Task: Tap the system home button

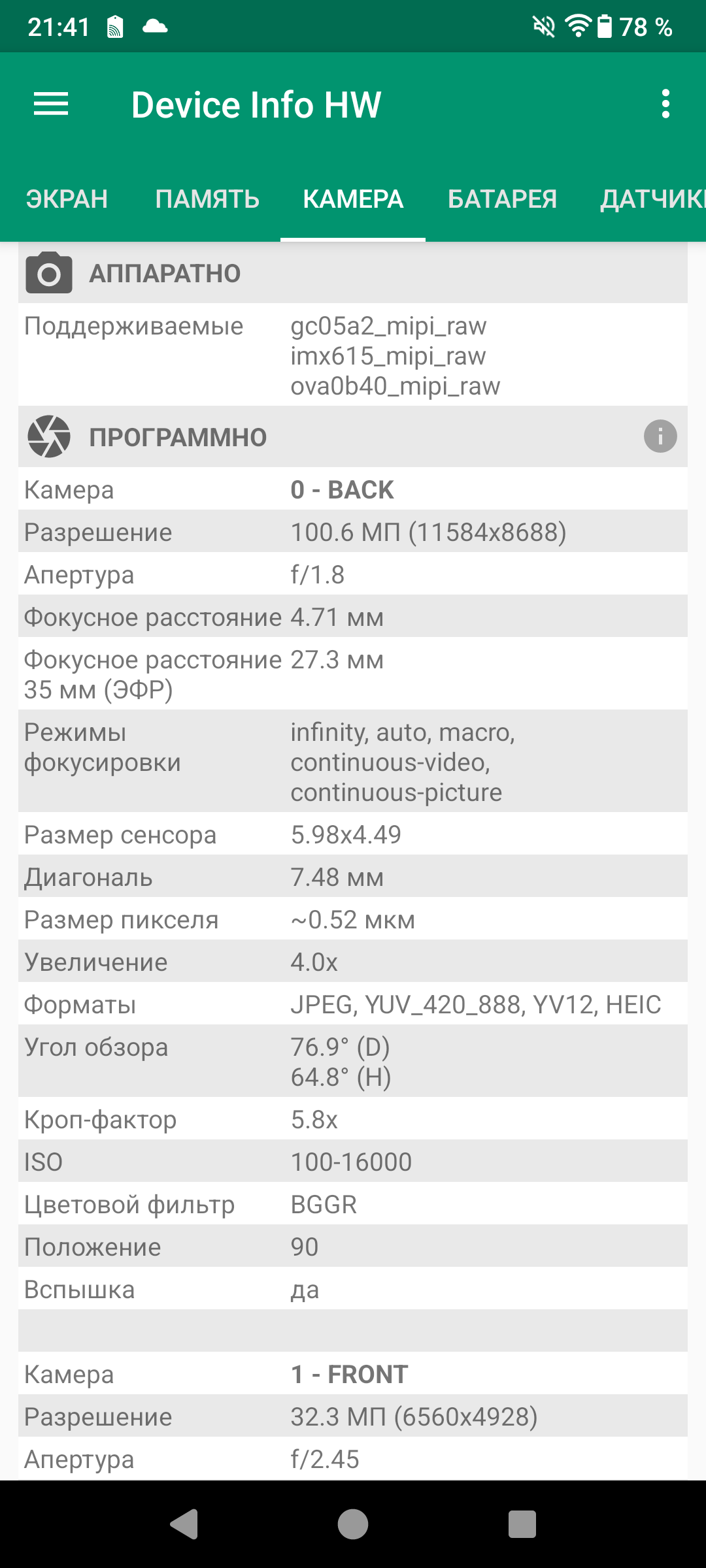Action: tap(353, 1524)
